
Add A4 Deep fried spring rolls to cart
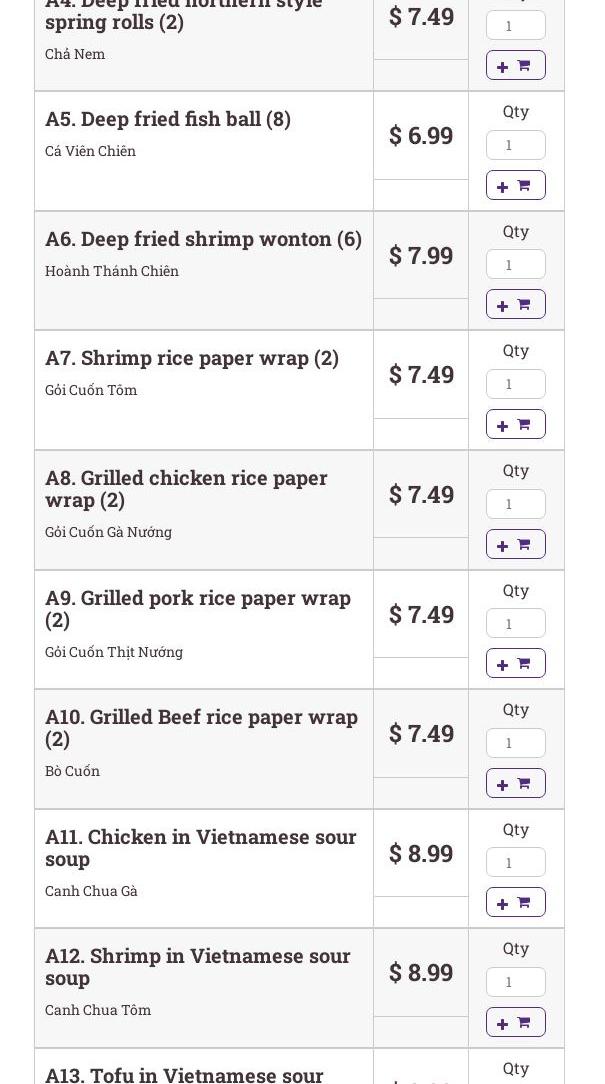(x=515, y=66)
